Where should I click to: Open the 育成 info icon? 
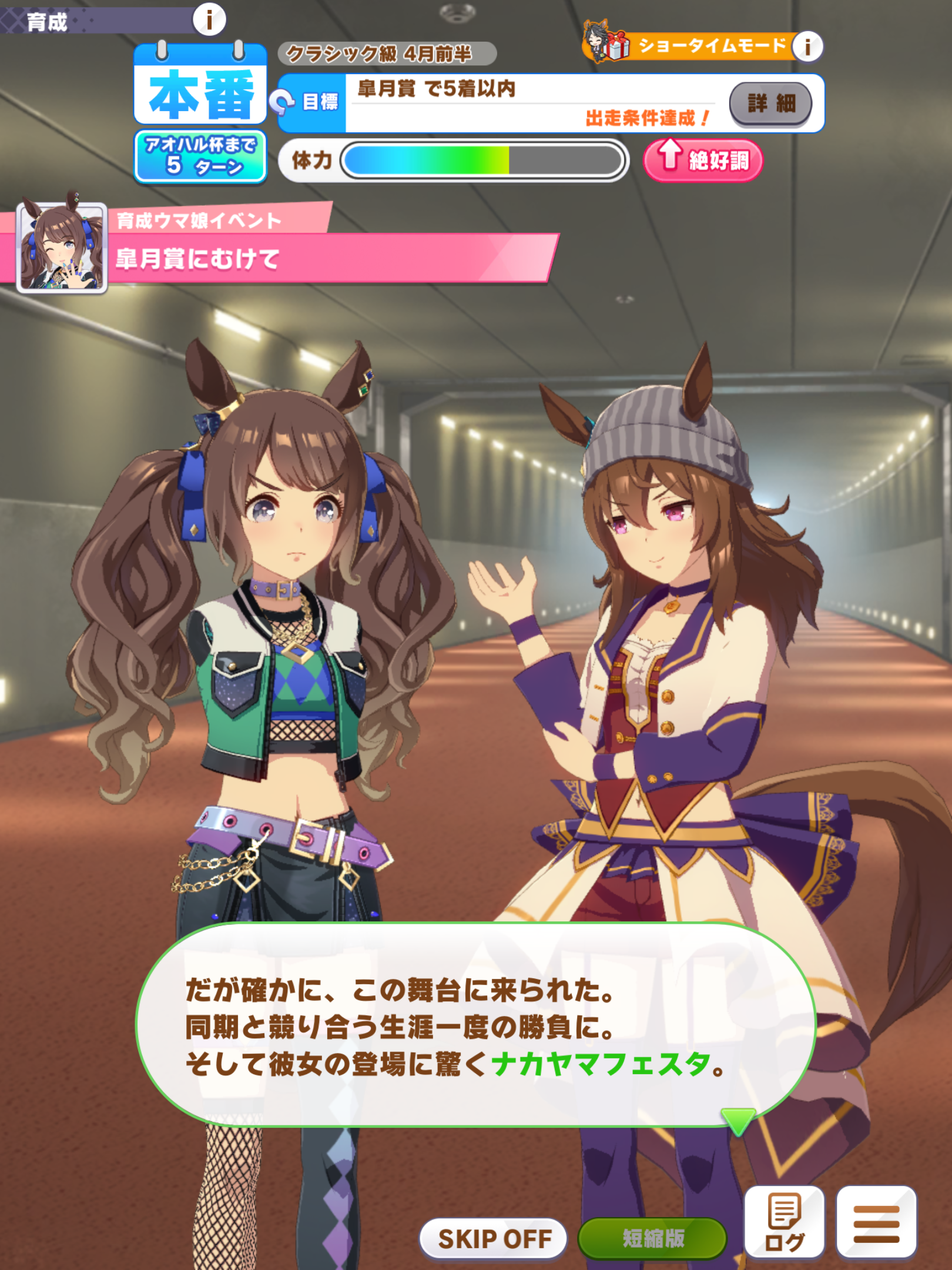(209, 19)
